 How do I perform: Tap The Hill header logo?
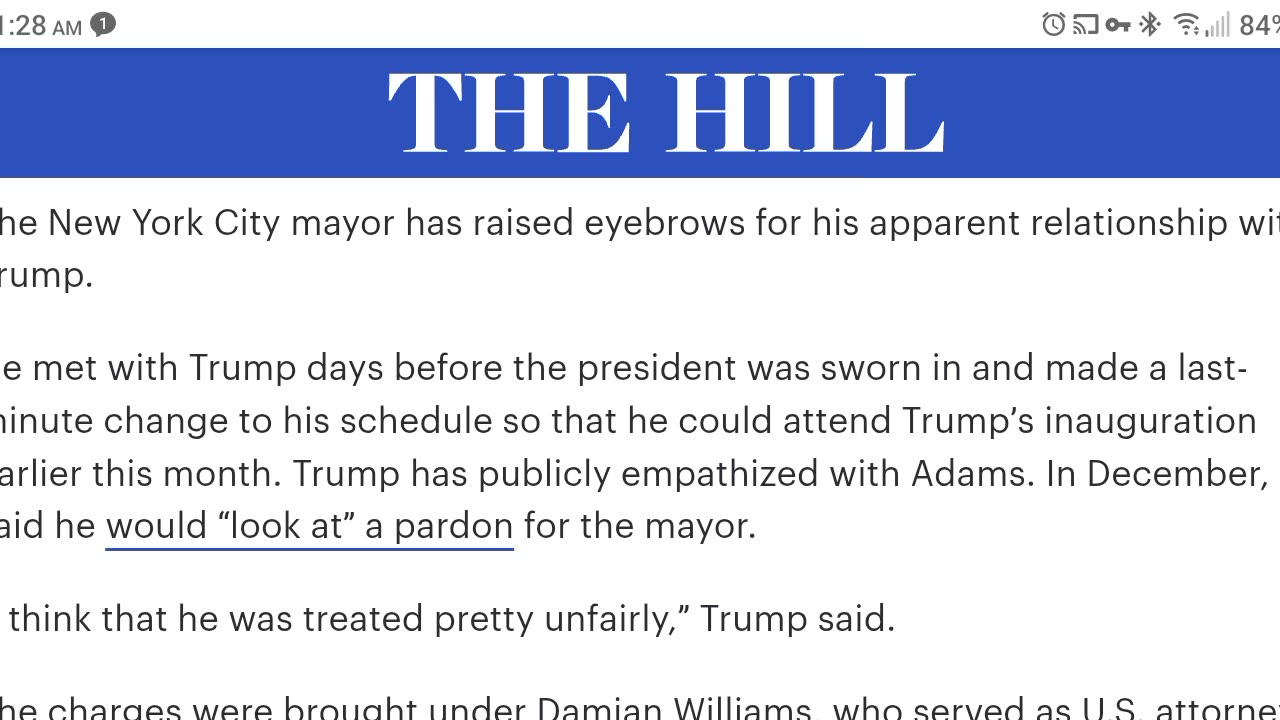click(665, 113)
